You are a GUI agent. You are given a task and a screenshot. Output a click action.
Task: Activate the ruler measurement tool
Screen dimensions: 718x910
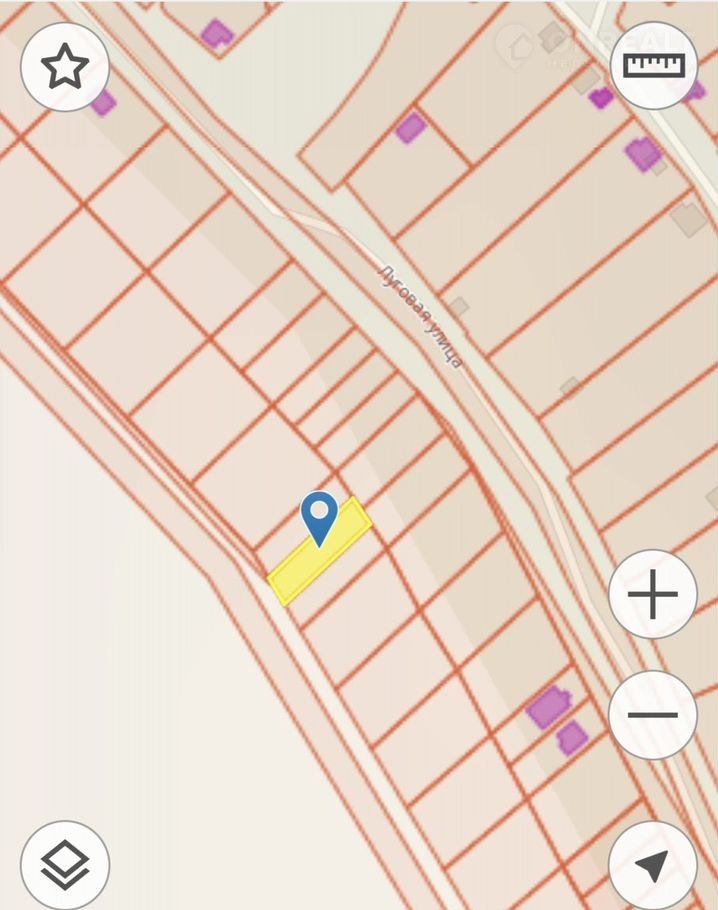653,65
